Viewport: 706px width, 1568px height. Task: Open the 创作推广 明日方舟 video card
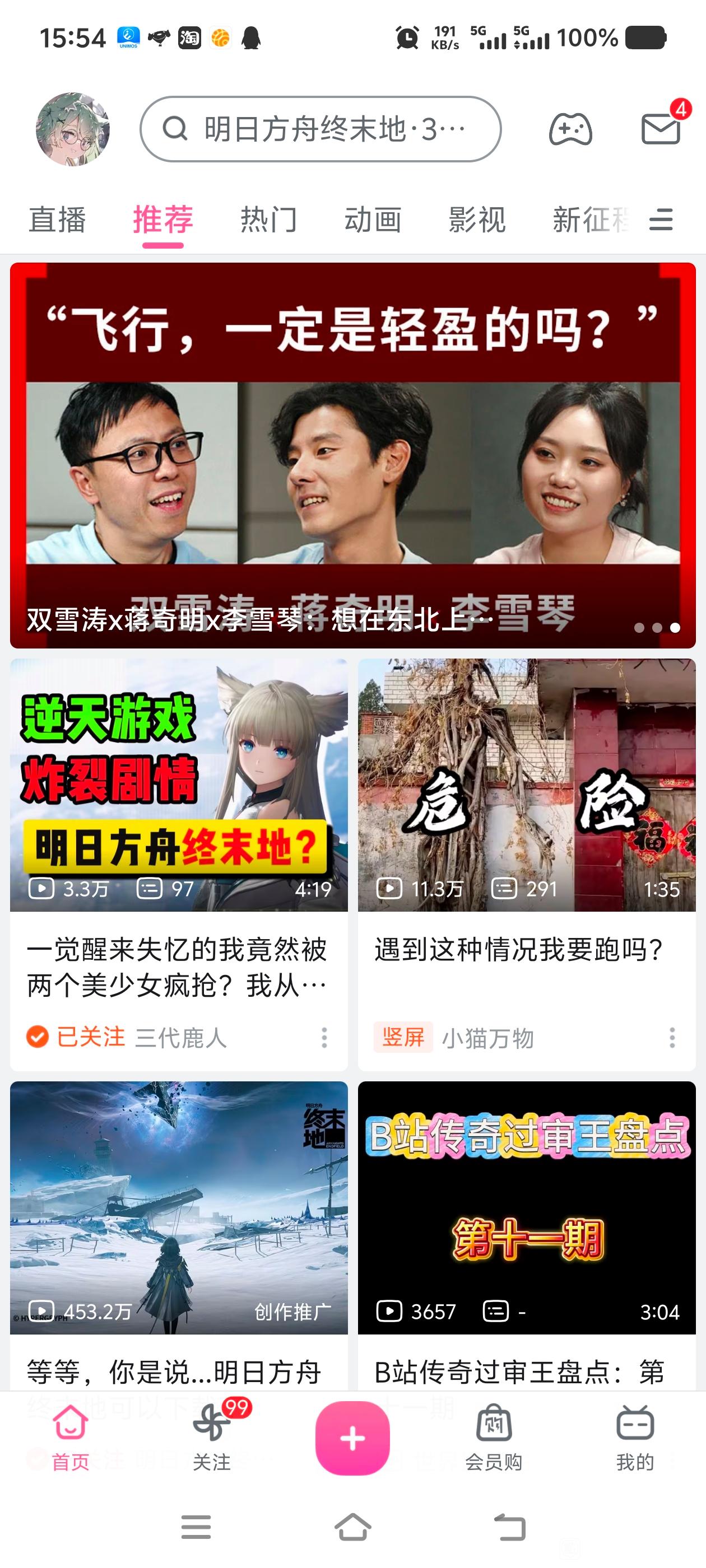point(179,1208)
